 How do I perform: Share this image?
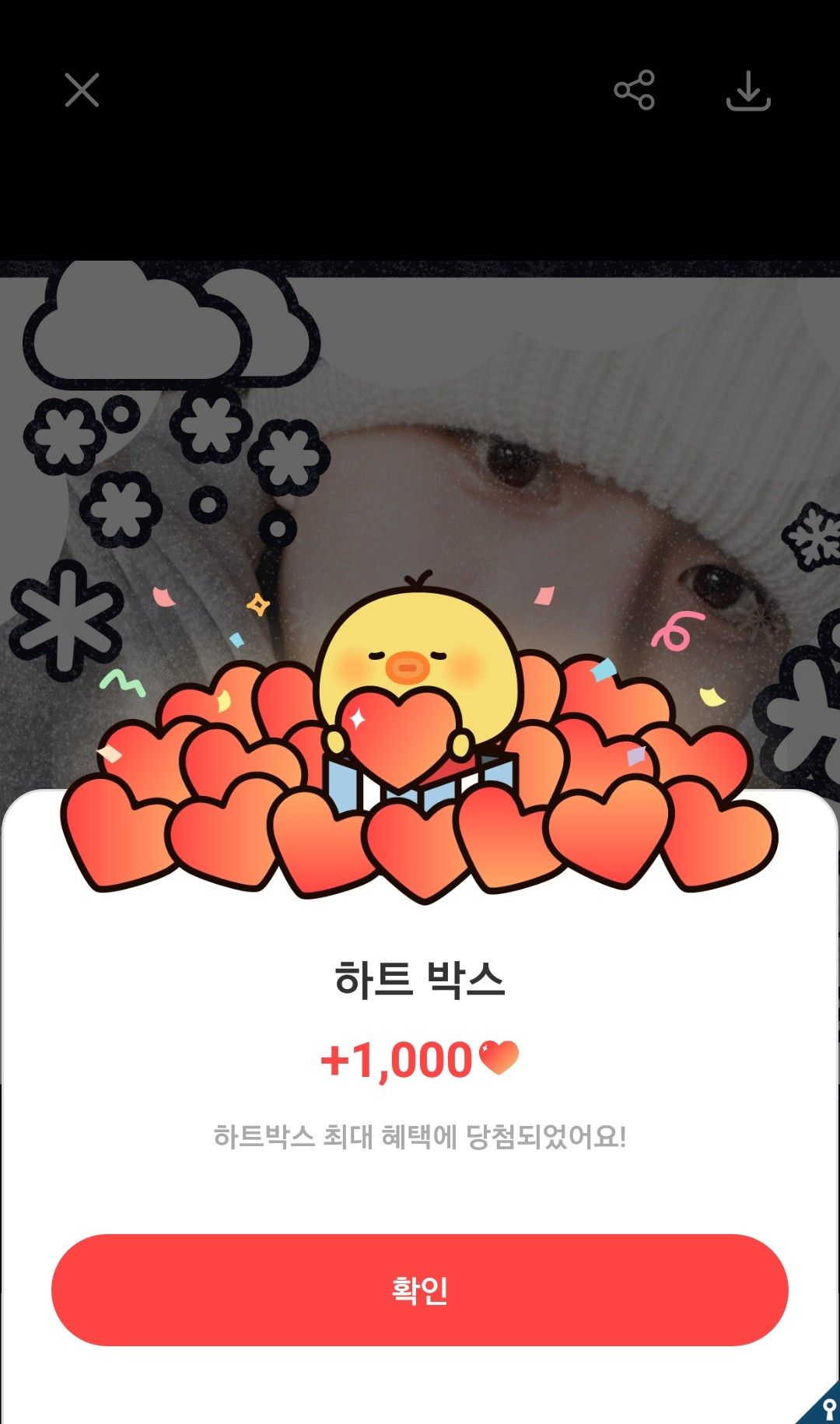[634, 90]
